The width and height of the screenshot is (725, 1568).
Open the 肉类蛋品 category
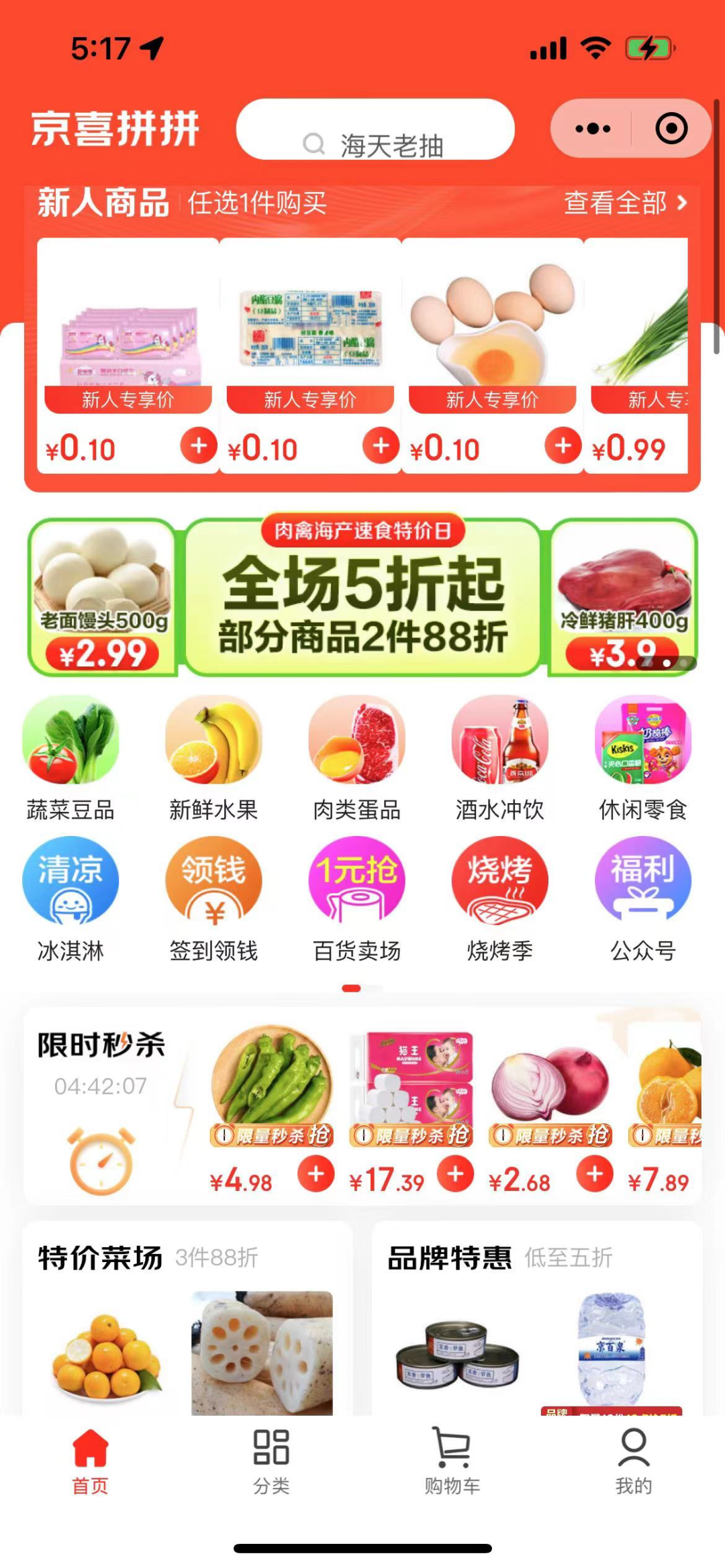[356, 758]
